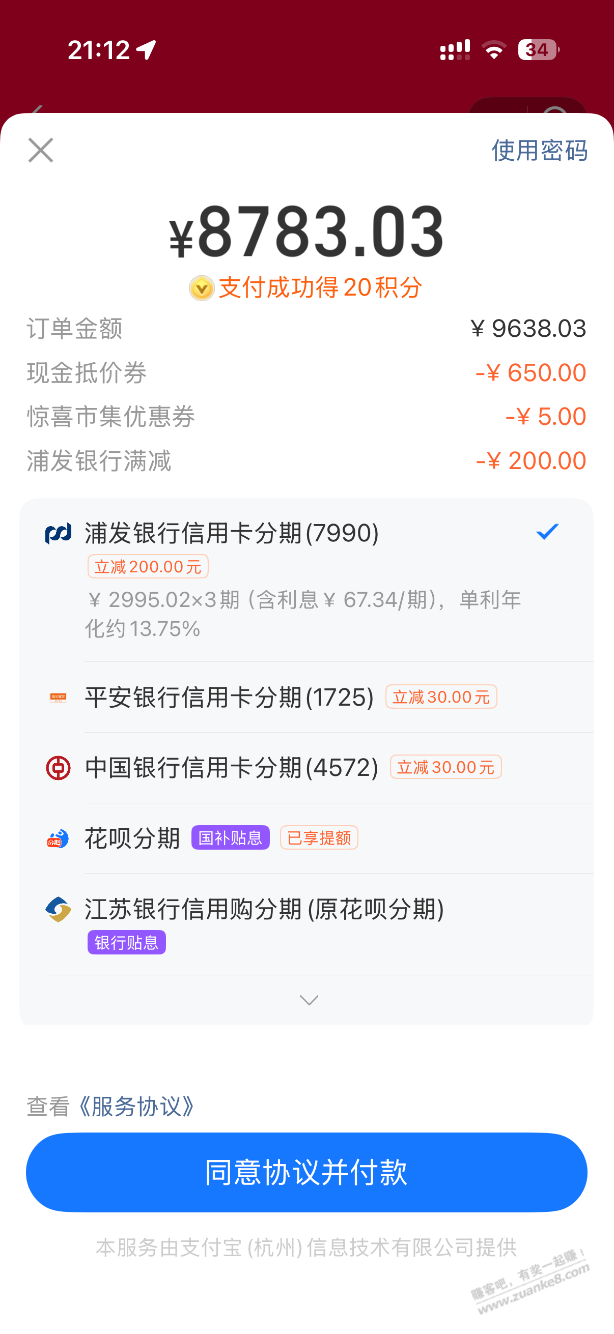Select 浦发银行信用卡分期 (7990) option
Image resolution: width=614 pixels, height=1334 pixels.
(231, 533)
